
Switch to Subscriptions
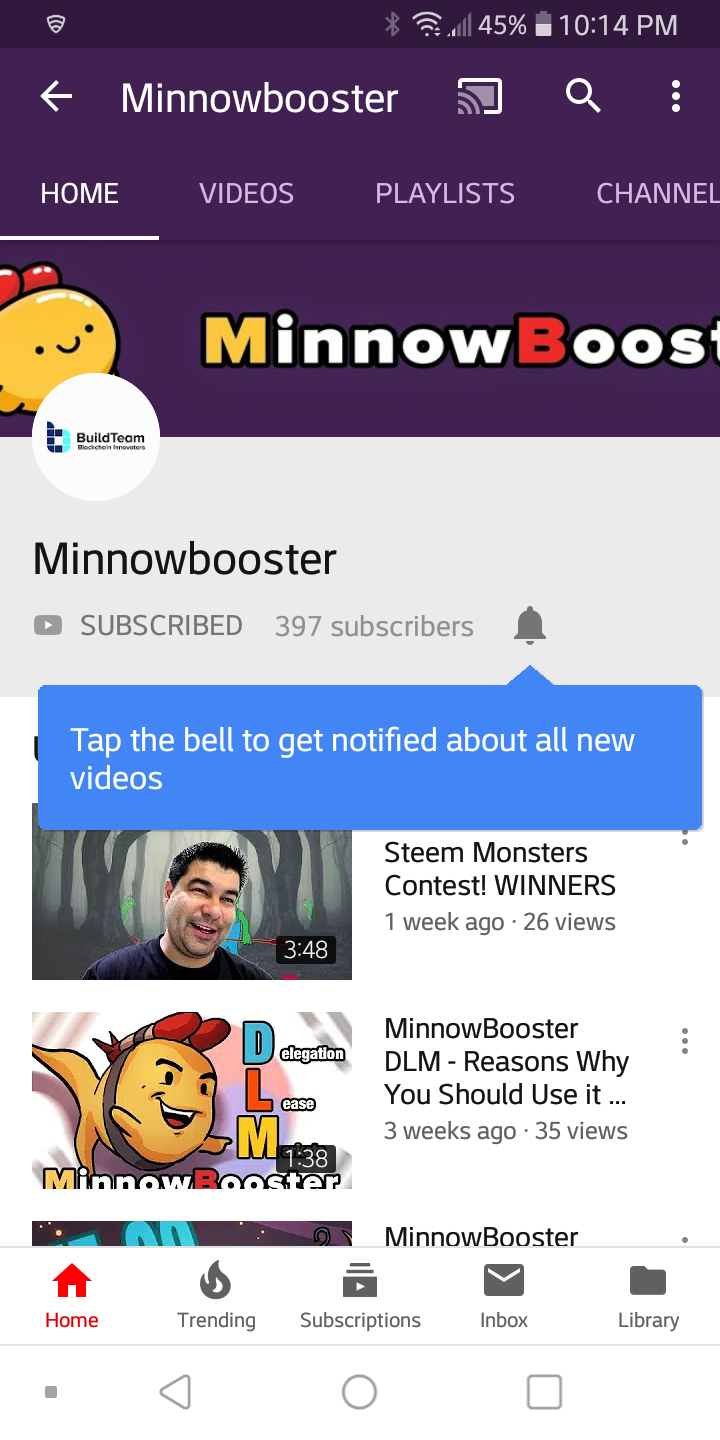360,1295
